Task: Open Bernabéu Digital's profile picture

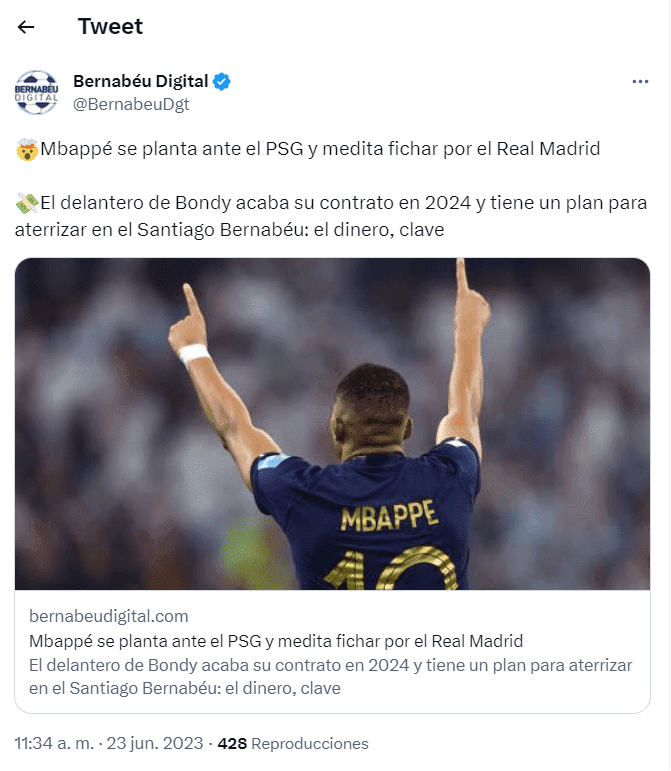Action: point(37,92)
